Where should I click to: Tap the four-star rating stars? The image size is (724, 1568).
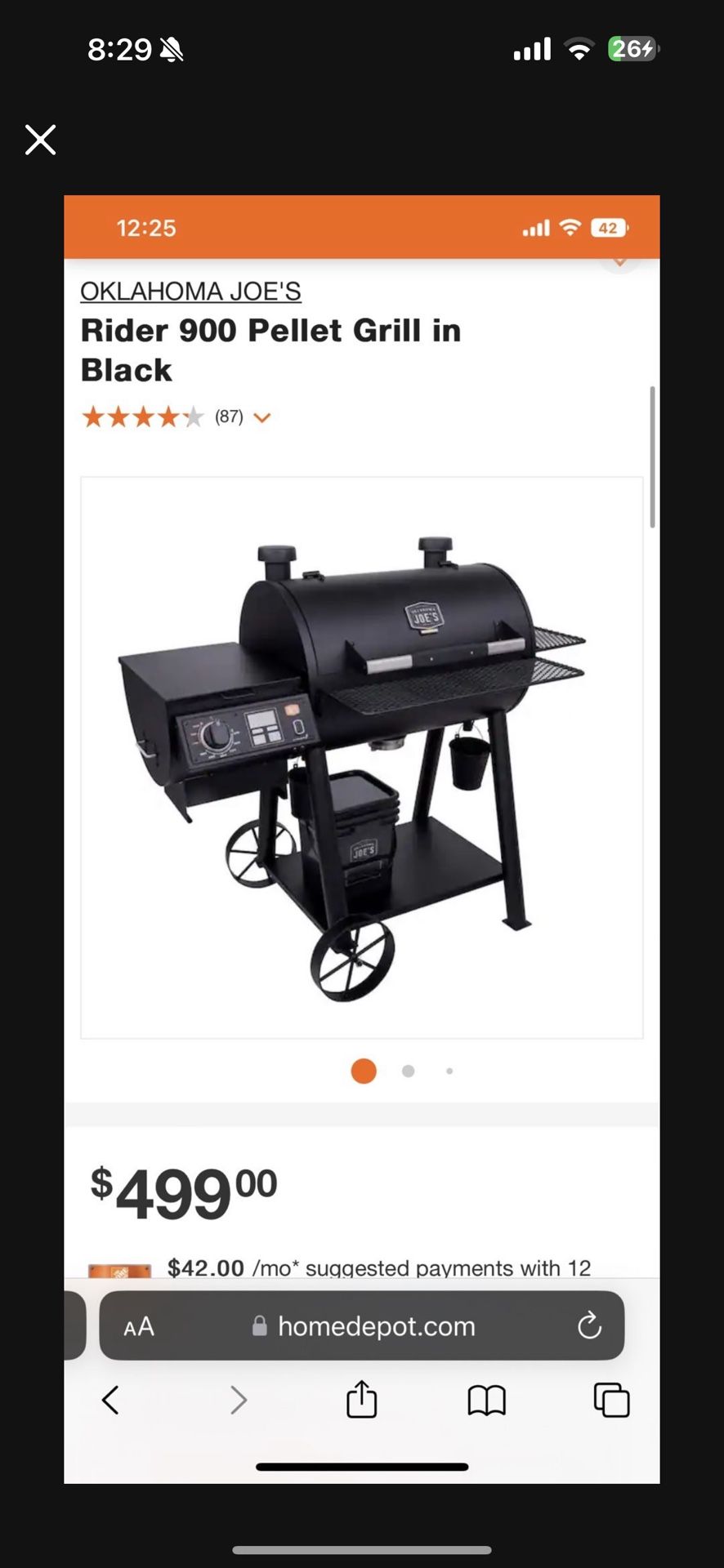click(141, 416)
